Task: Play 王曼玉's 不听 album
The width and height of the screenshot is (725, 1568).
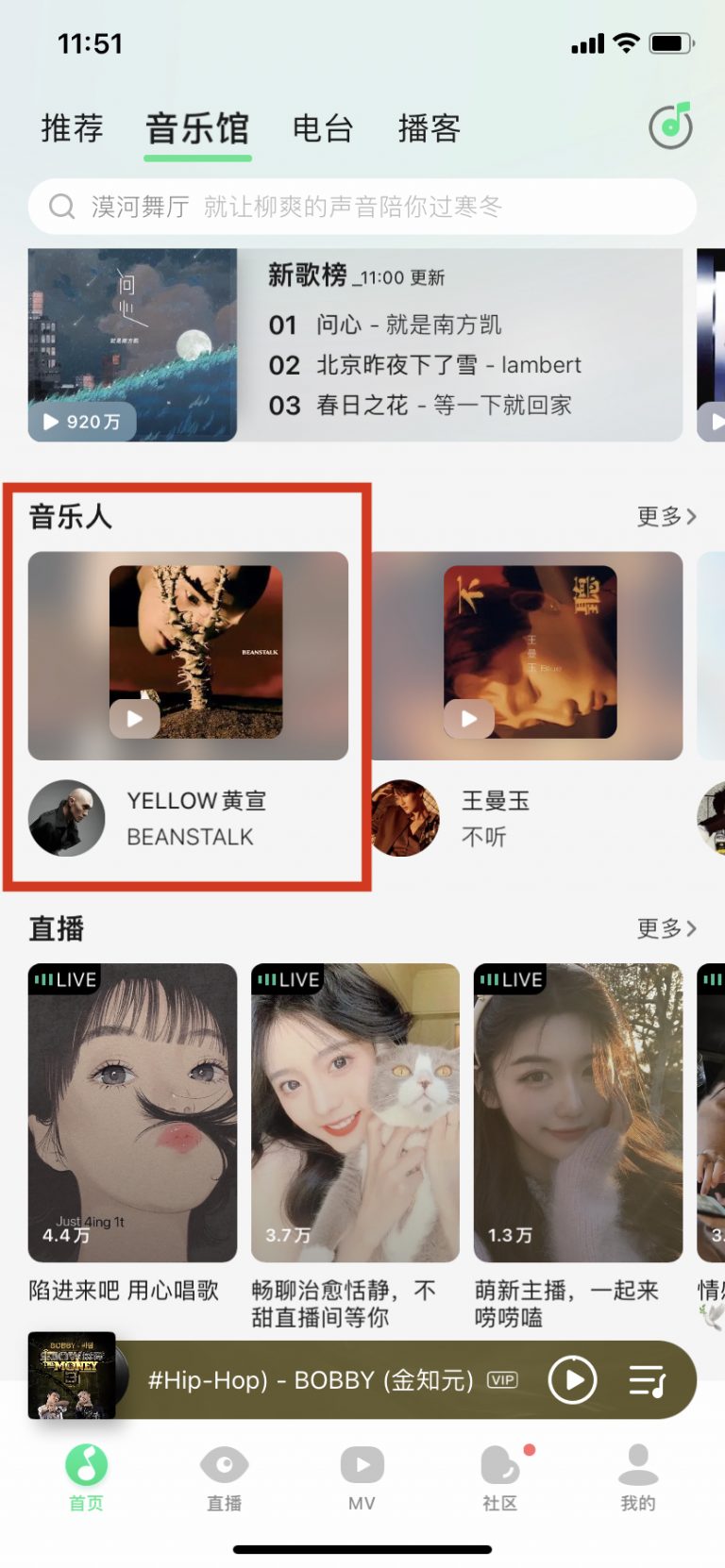Action: point(469,719)
